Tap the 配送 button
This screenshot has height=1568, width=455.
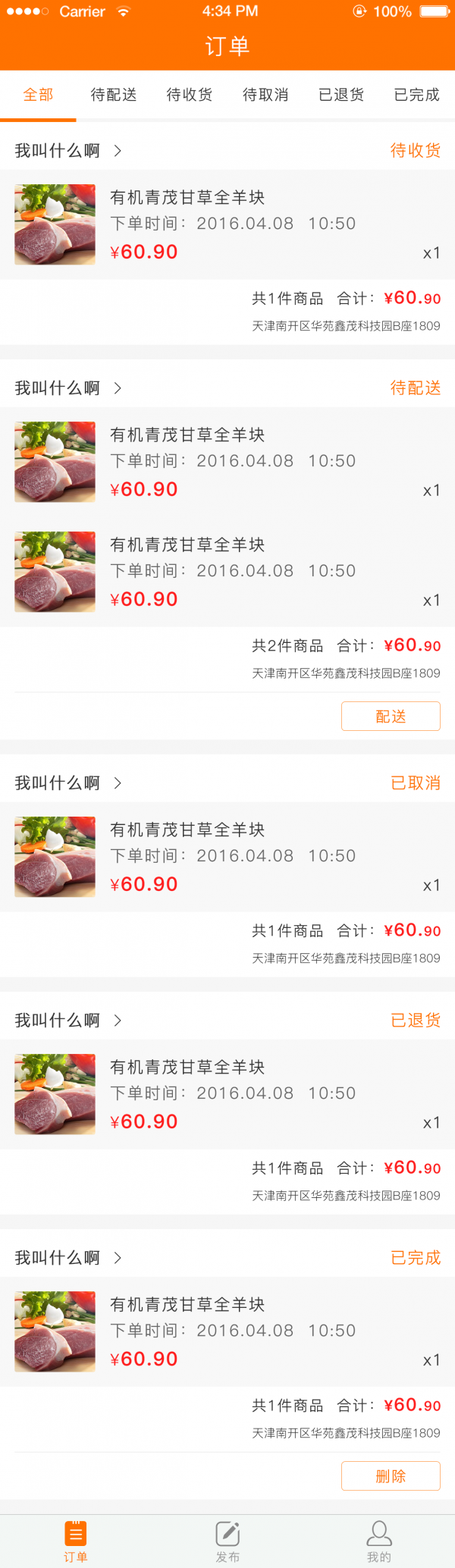(x=391, y=717)
